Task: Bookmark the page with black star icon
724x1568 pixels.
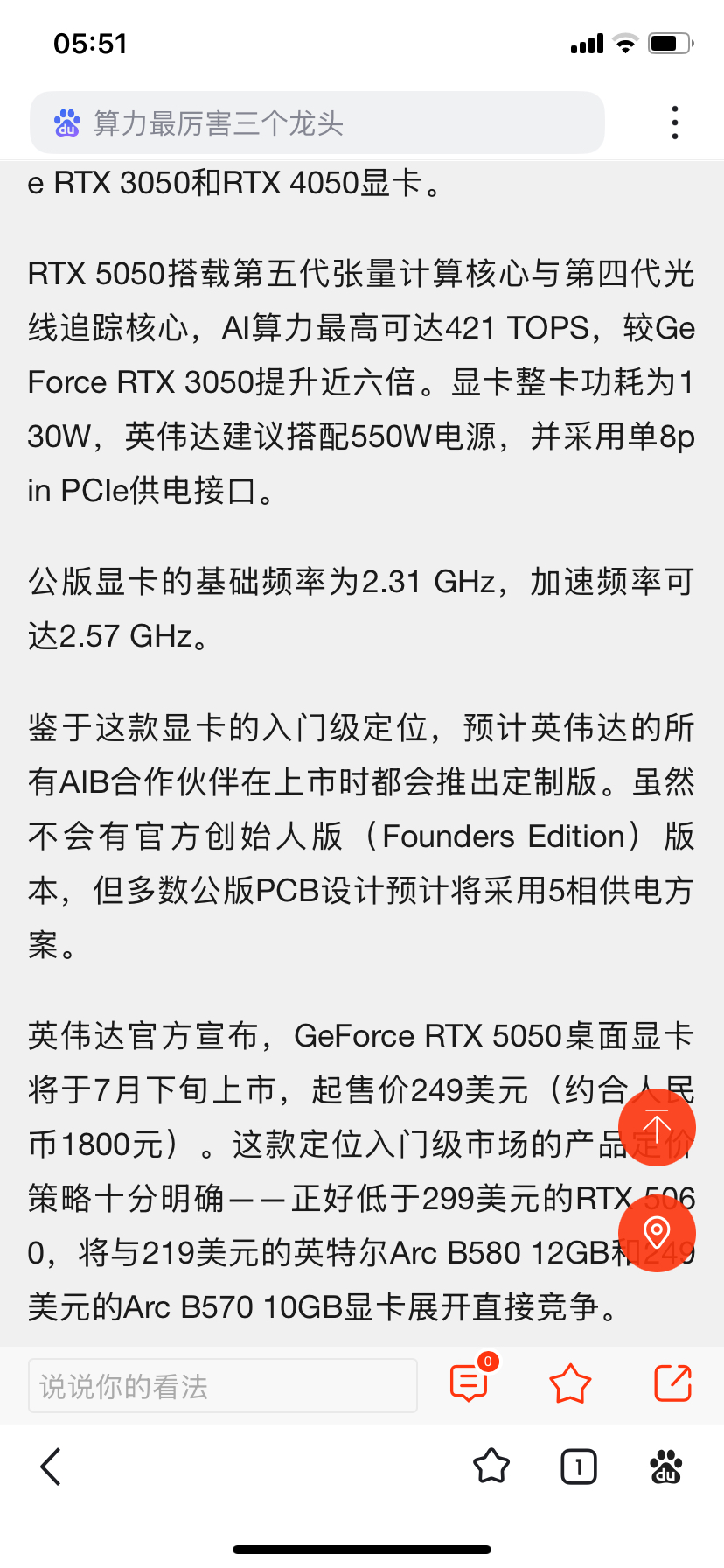Action: point(491,1466)
